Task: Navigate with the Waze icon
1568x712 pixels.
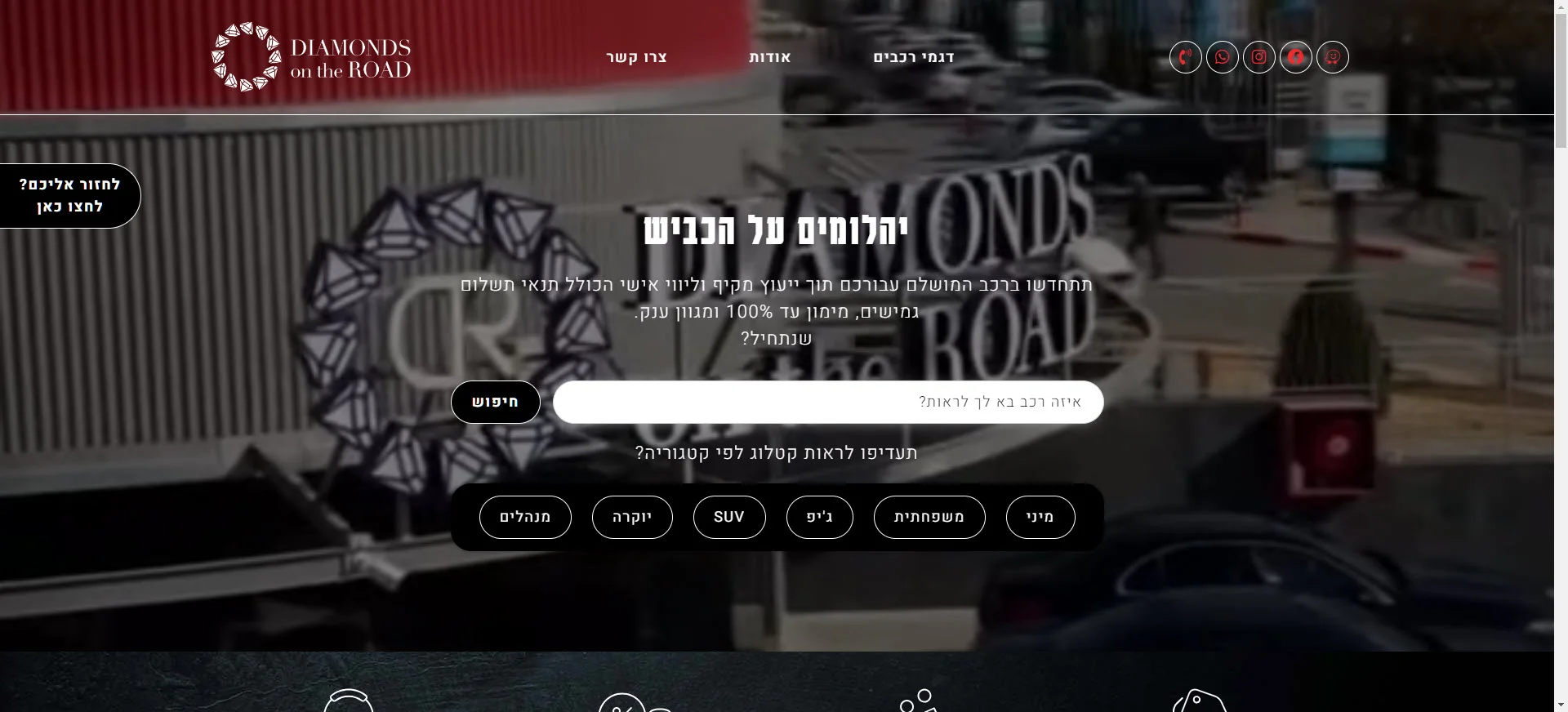Action: 1332,57
